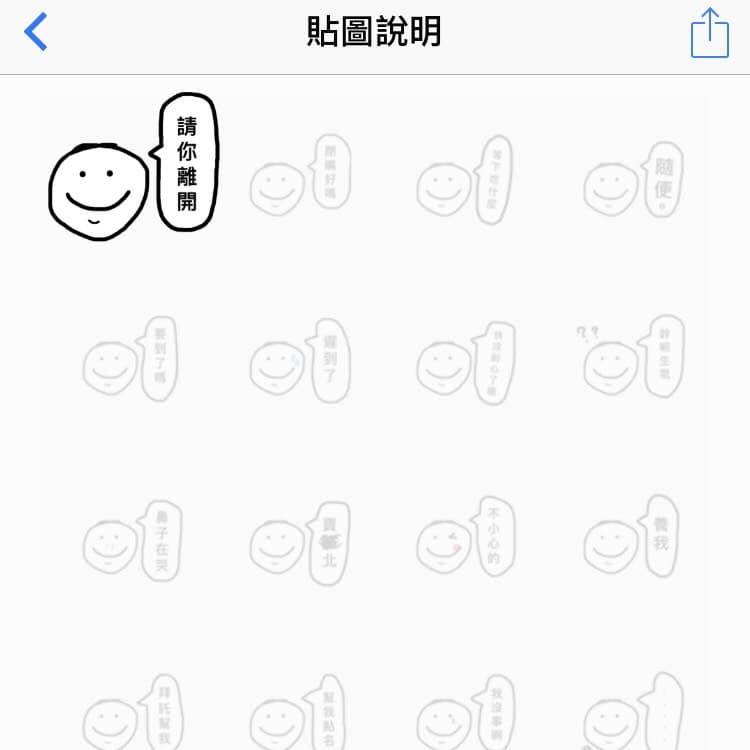This screenshot has width=750, height=750.
Task: Choose the 鼻子在哭 sticker
Action: point(131,541)
